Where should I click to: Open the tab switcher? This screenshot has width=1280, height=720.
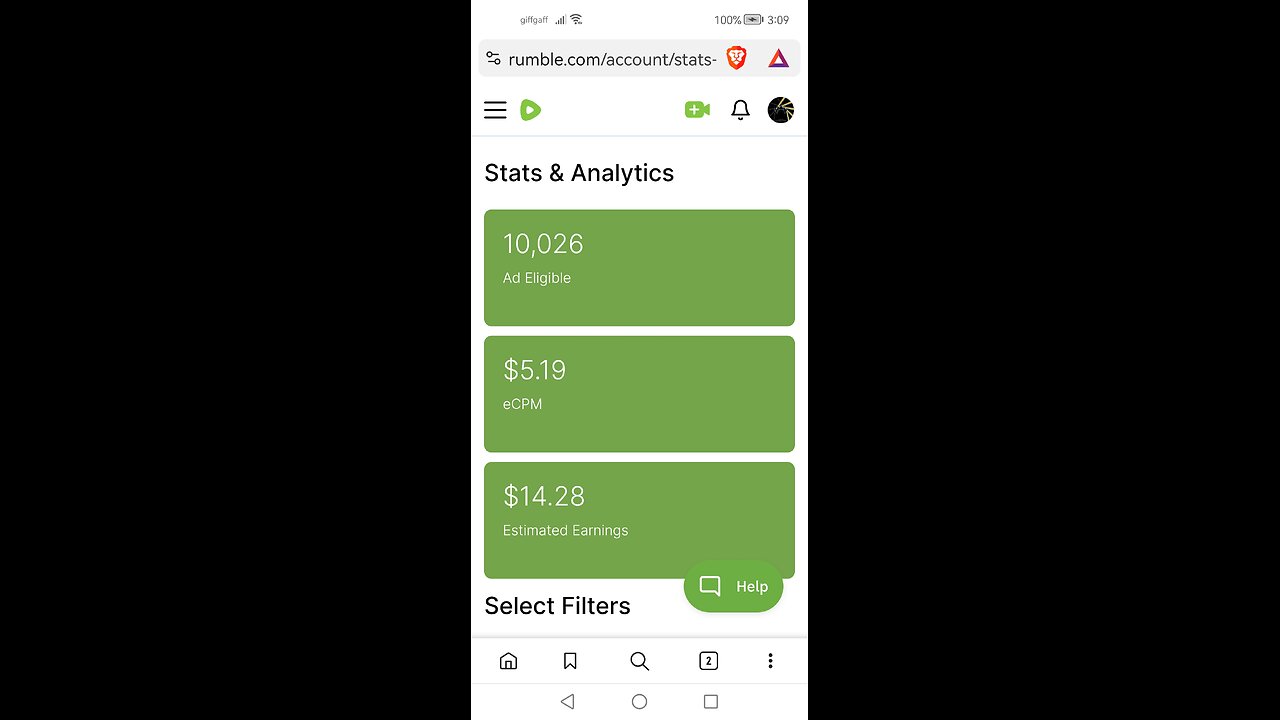(x=708, y=661)
